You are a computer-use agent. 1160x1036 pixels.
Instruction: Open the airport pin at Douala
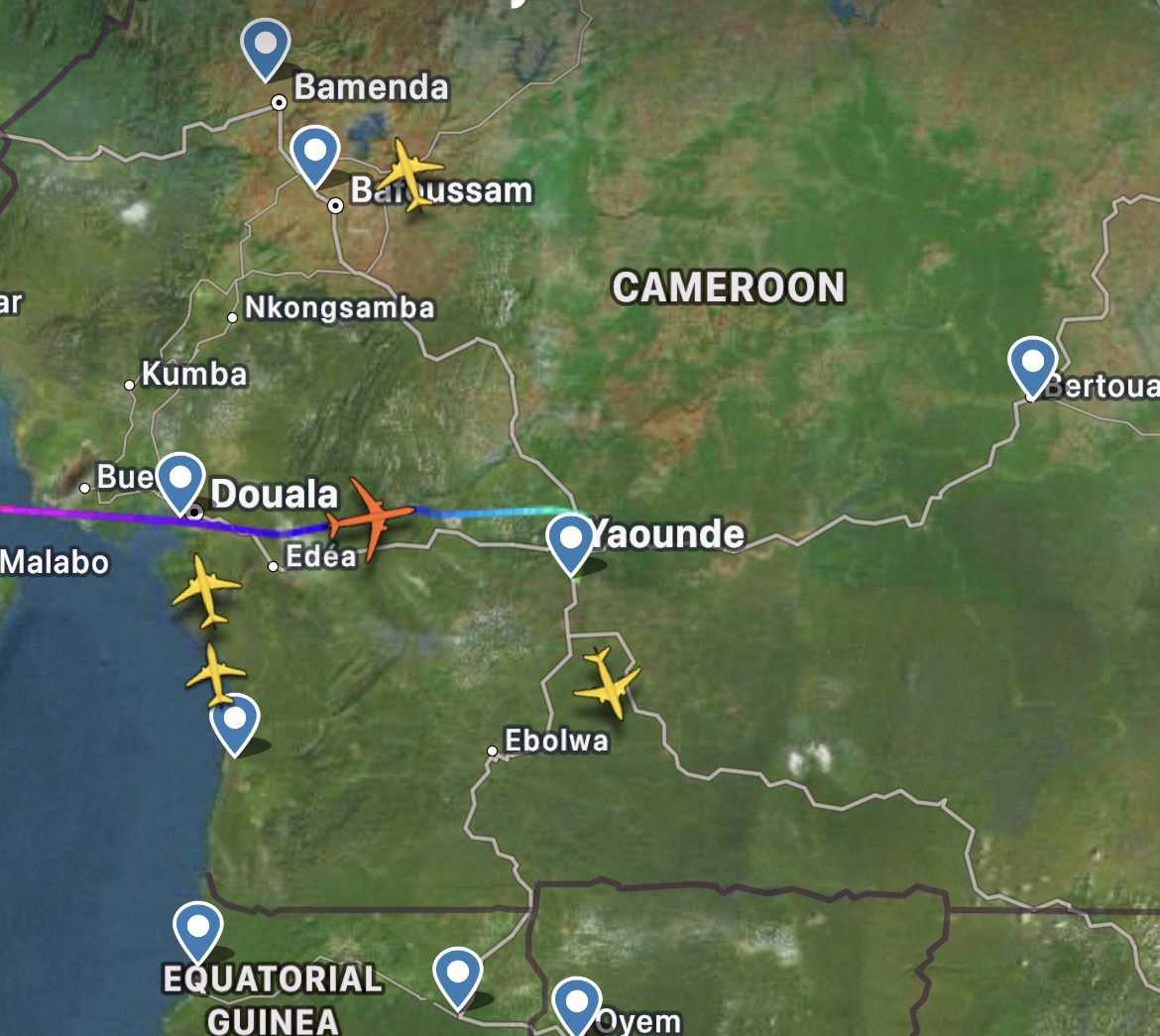pyautogui.click(x=180, y=480)
